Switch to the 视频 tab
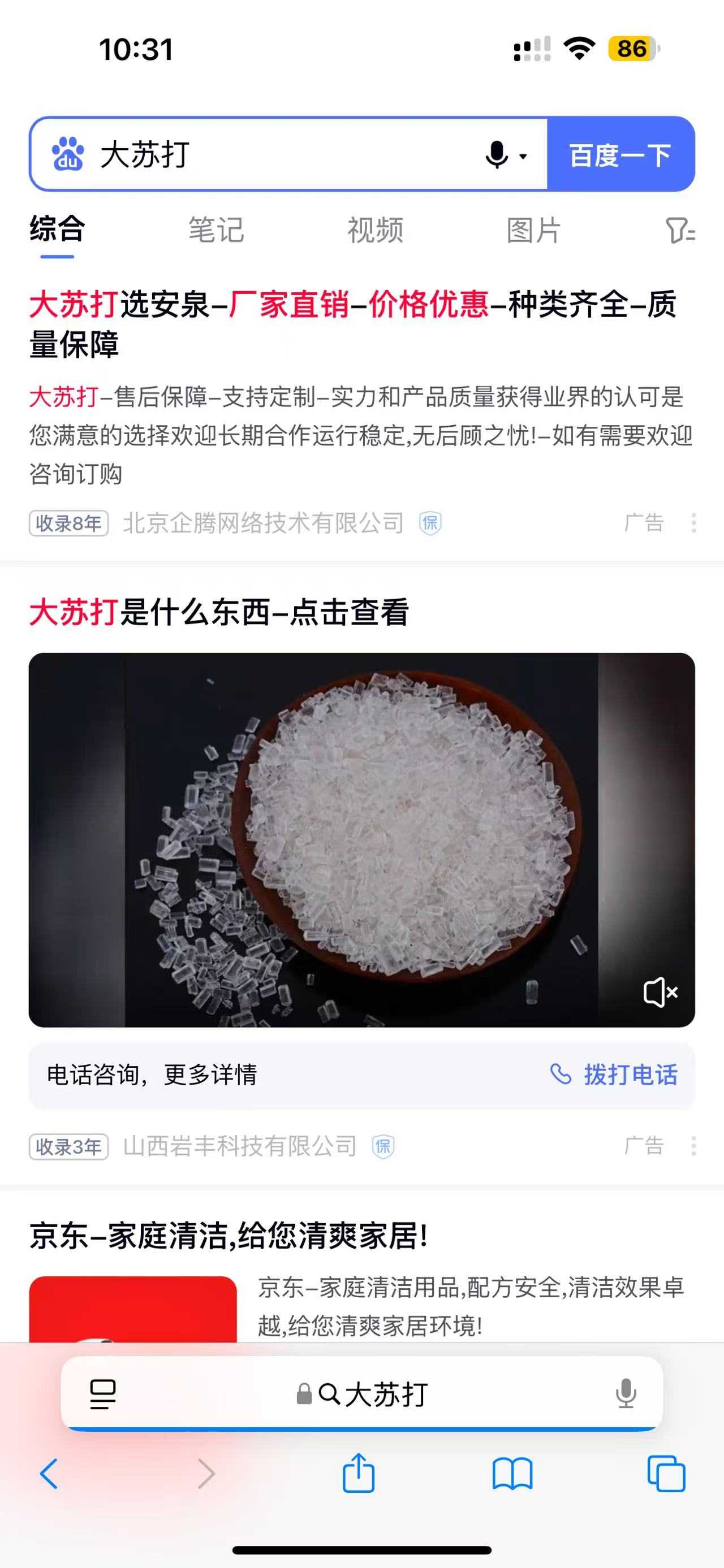The image size is (724, 1568). click(375, 230)
